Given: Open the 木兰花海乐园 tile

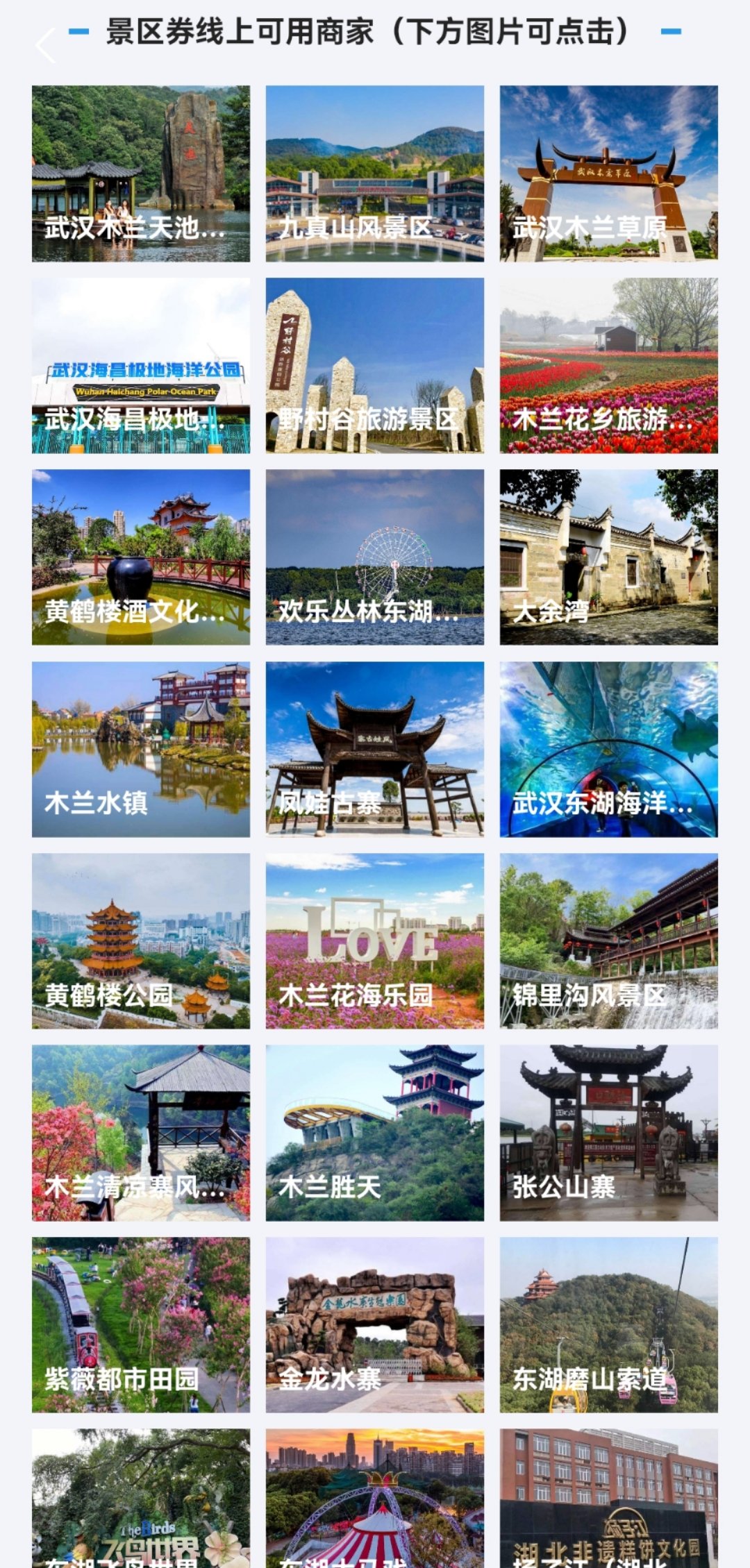Looking at the screenshot, I should [374, 941].
